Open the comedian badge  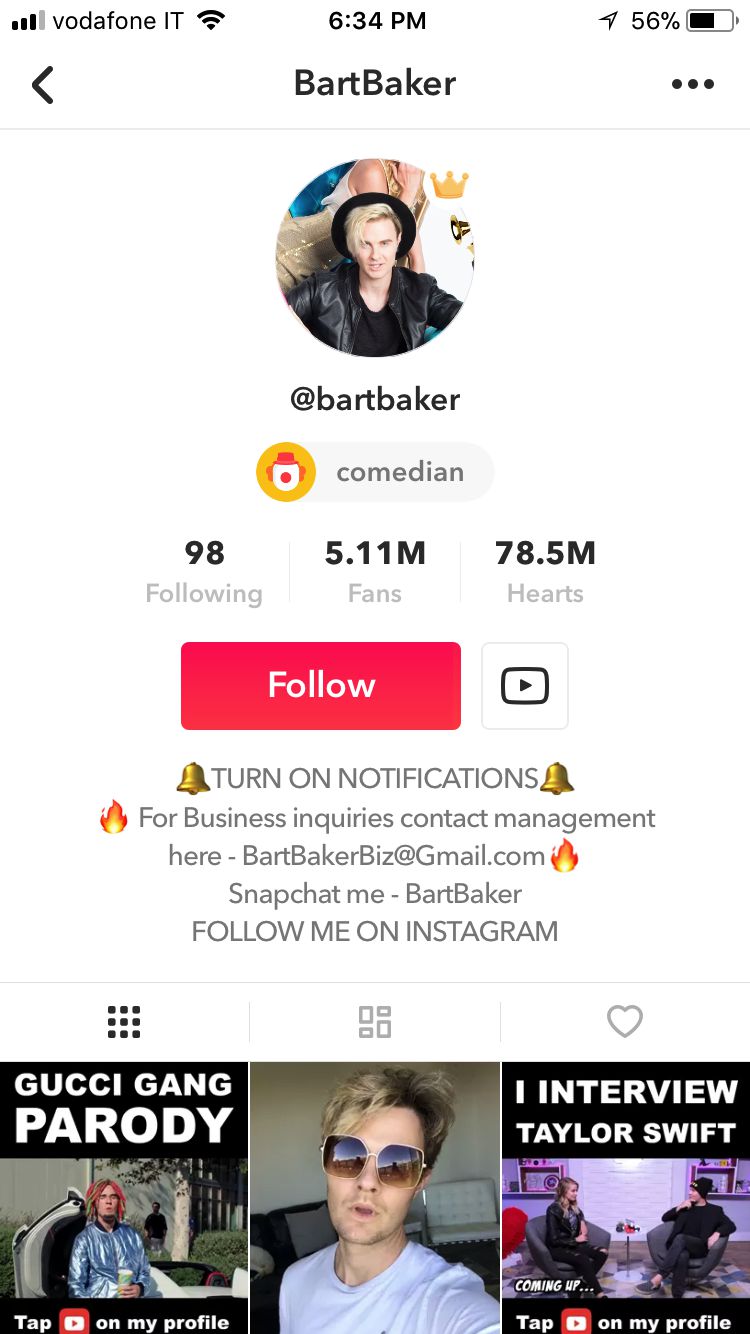tap(375, 472)
